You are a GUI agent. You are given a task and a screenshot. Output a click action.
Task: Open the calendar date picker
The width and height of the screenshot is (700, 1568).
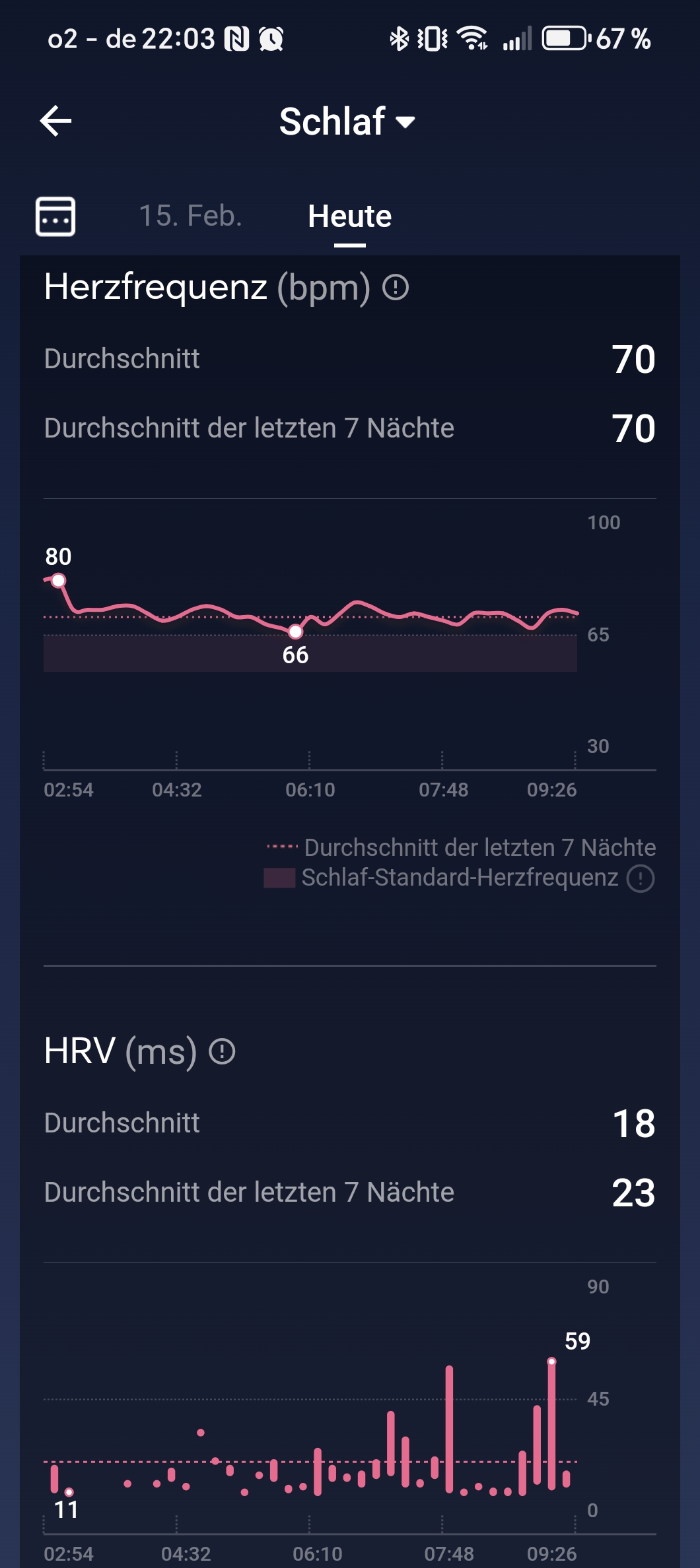tap(55, 216)
